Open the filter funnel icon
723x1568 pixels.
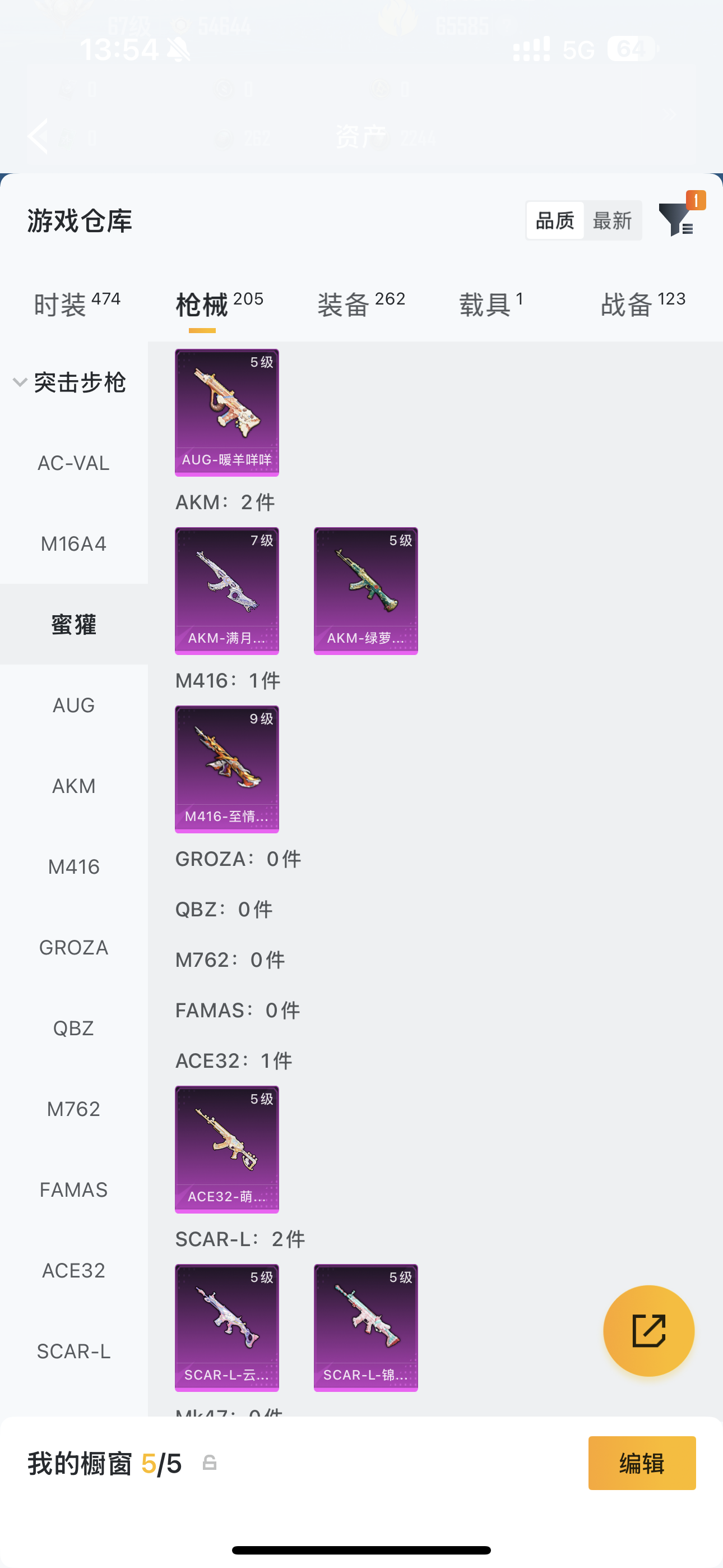[x=676, y=220]
